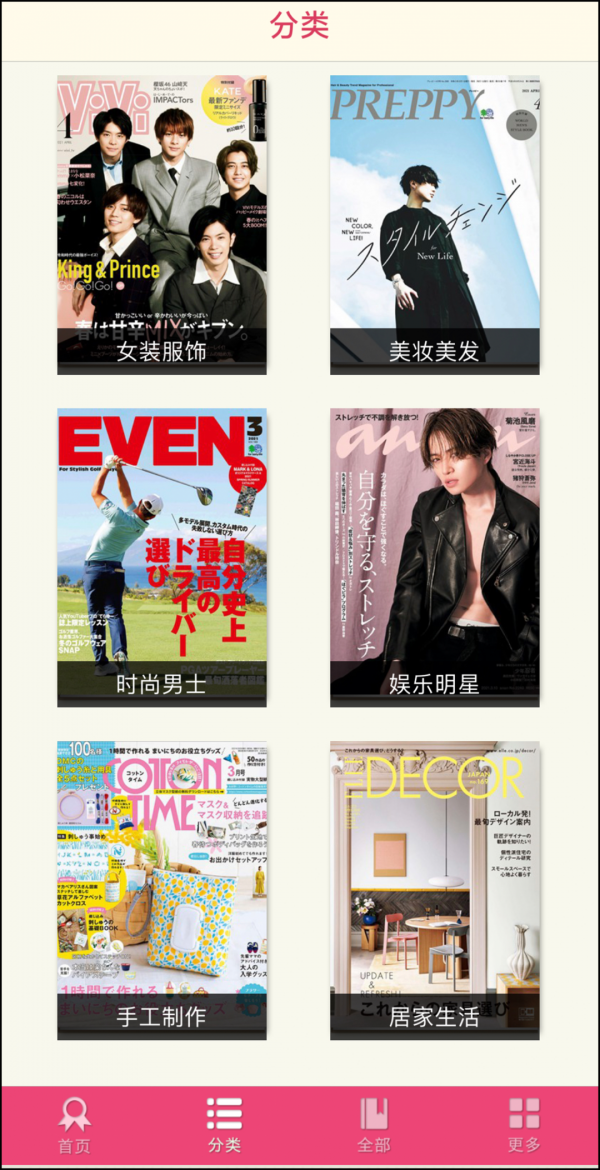Viewport: 600px width, 1170px height.
Task: Open the 更多 tab
Action: click(524, 1125)
